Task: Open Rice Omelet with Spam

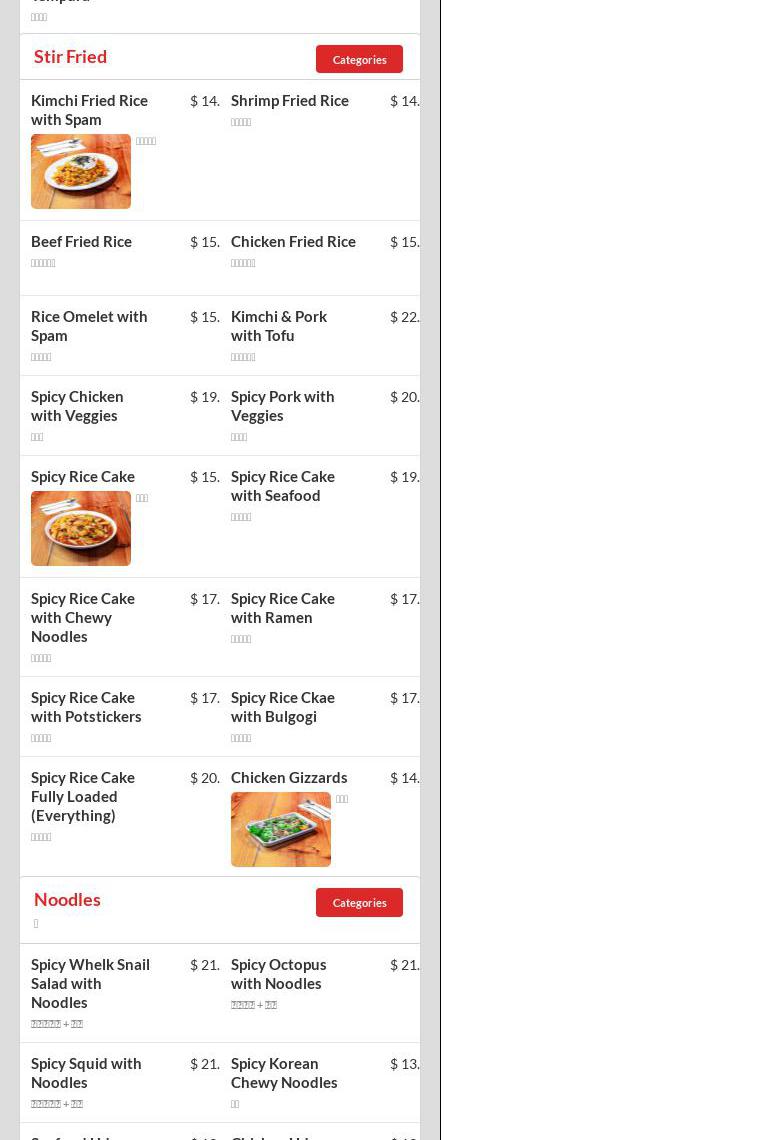Action: (x=89, y=326)
